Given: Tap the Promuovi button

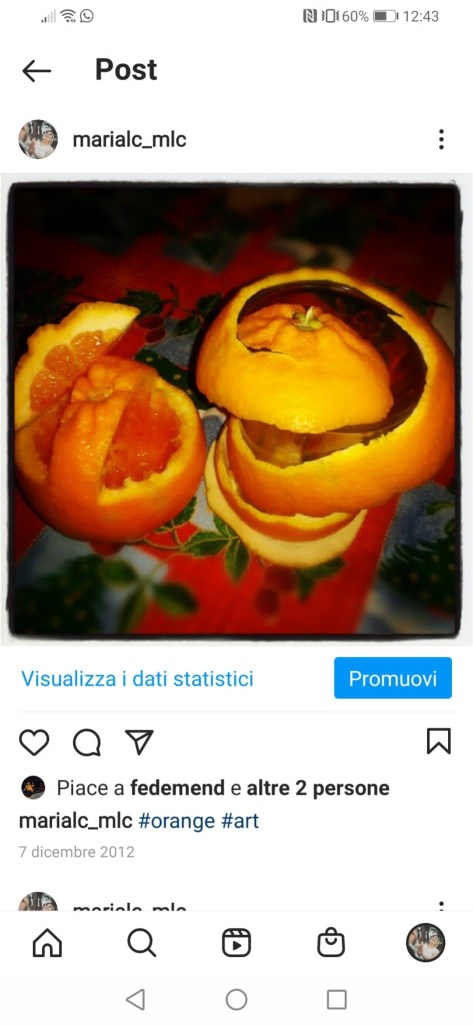Looking at the screenshot, I should click(x=393, y=678).
